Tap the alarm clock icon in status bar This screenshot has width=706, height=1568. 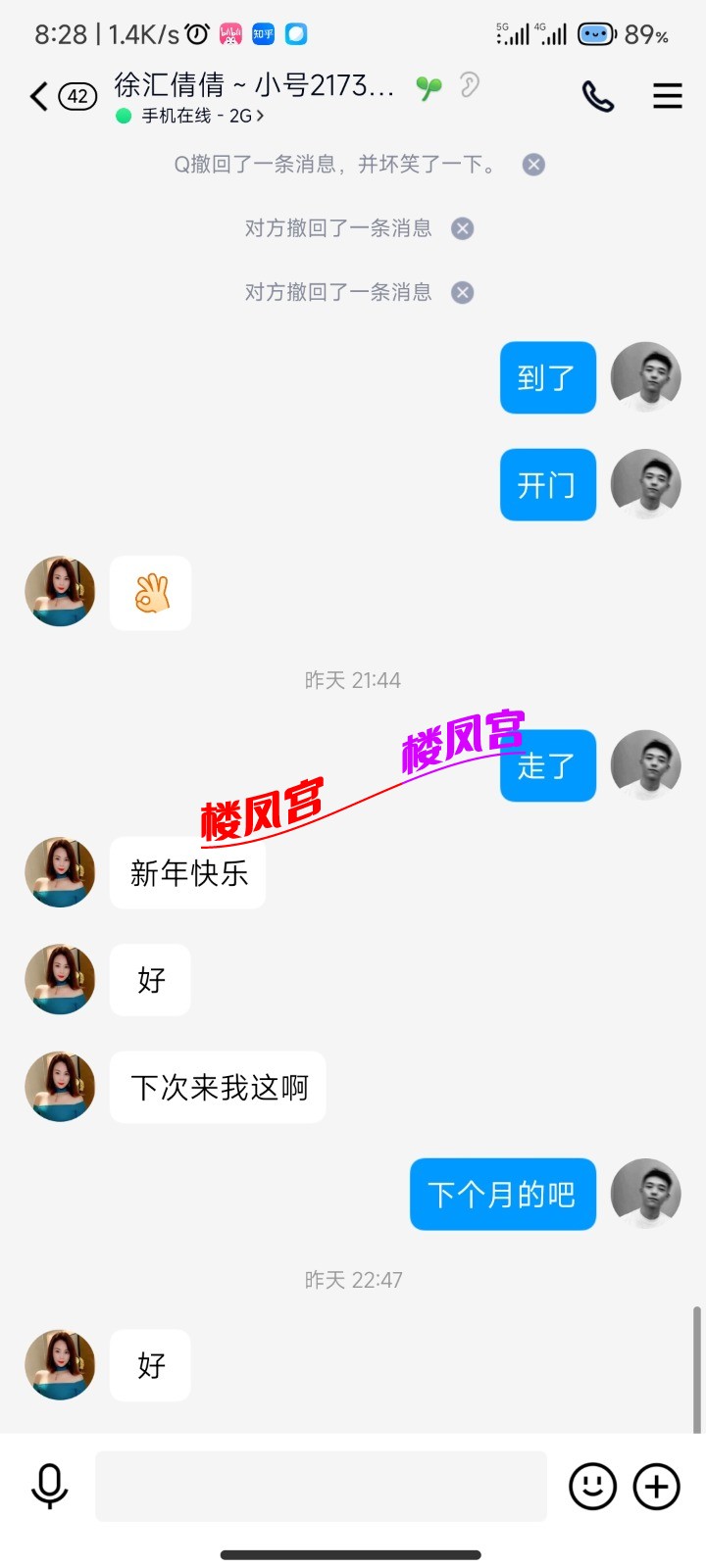(195, 33)
